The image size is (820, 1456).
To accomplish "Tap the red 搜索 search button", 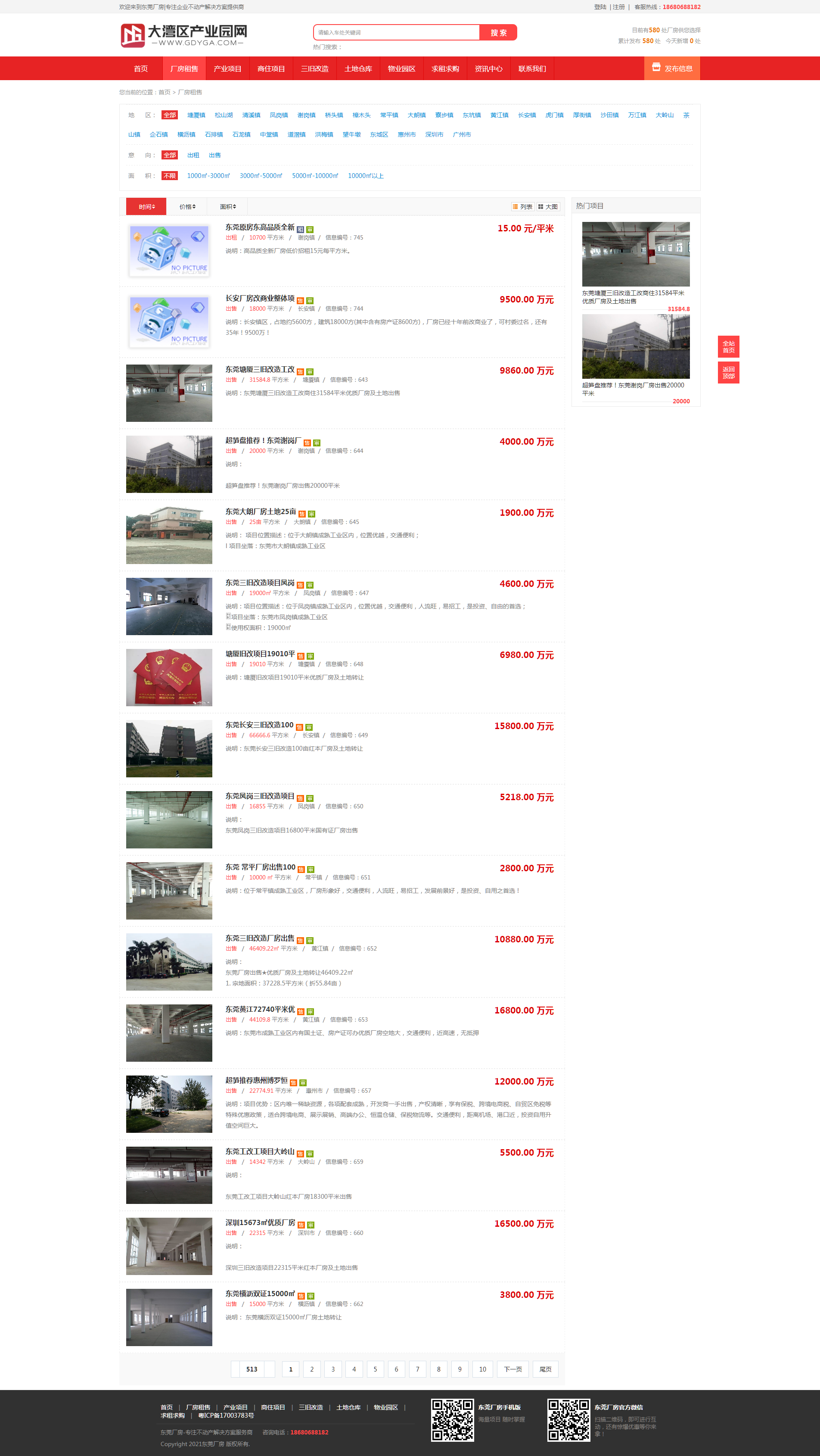I will (x=498, y=32).
